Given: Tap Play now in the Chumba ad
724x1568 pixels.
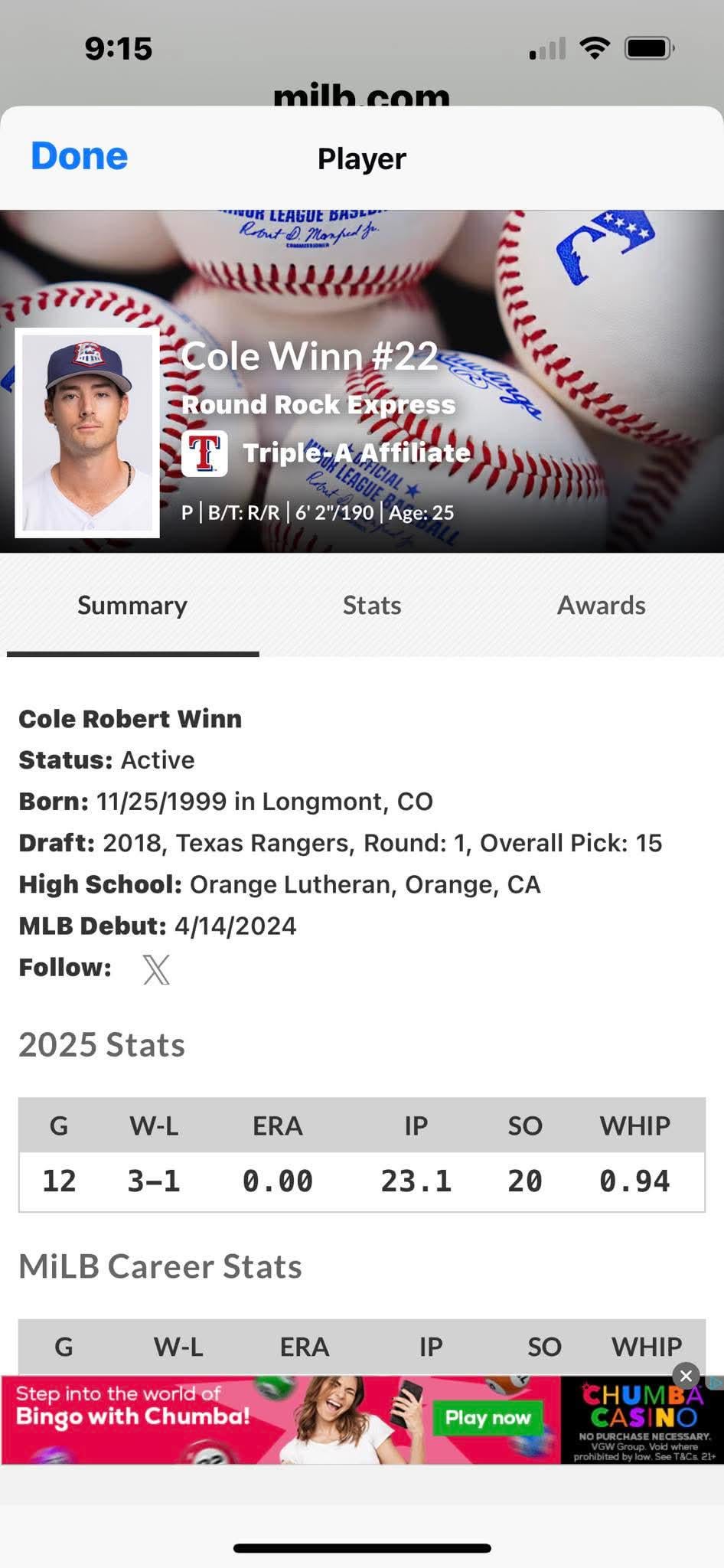Looking at the screenshot, I should [x=488, y=1418].
